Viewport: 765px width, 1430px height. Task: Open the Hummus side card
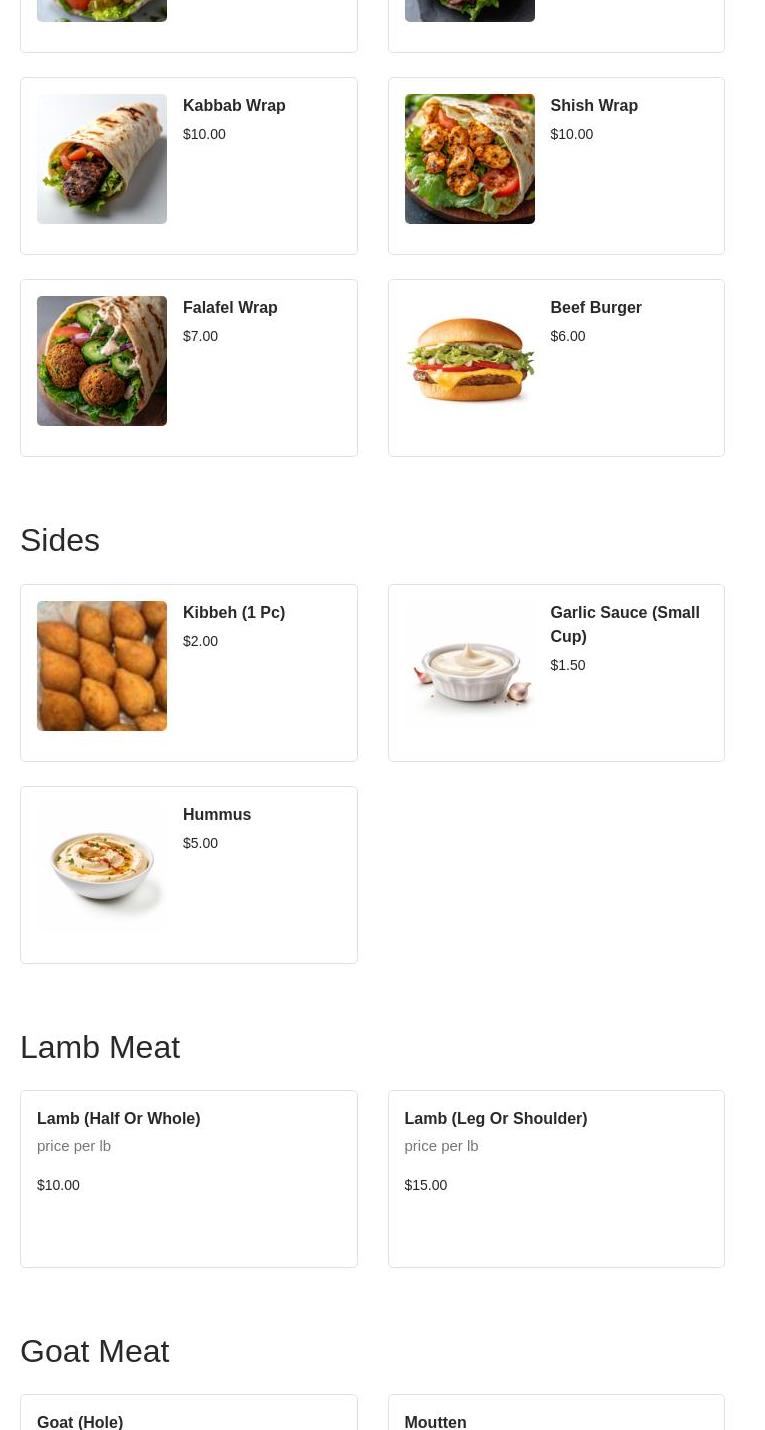(x=189, y=875)
